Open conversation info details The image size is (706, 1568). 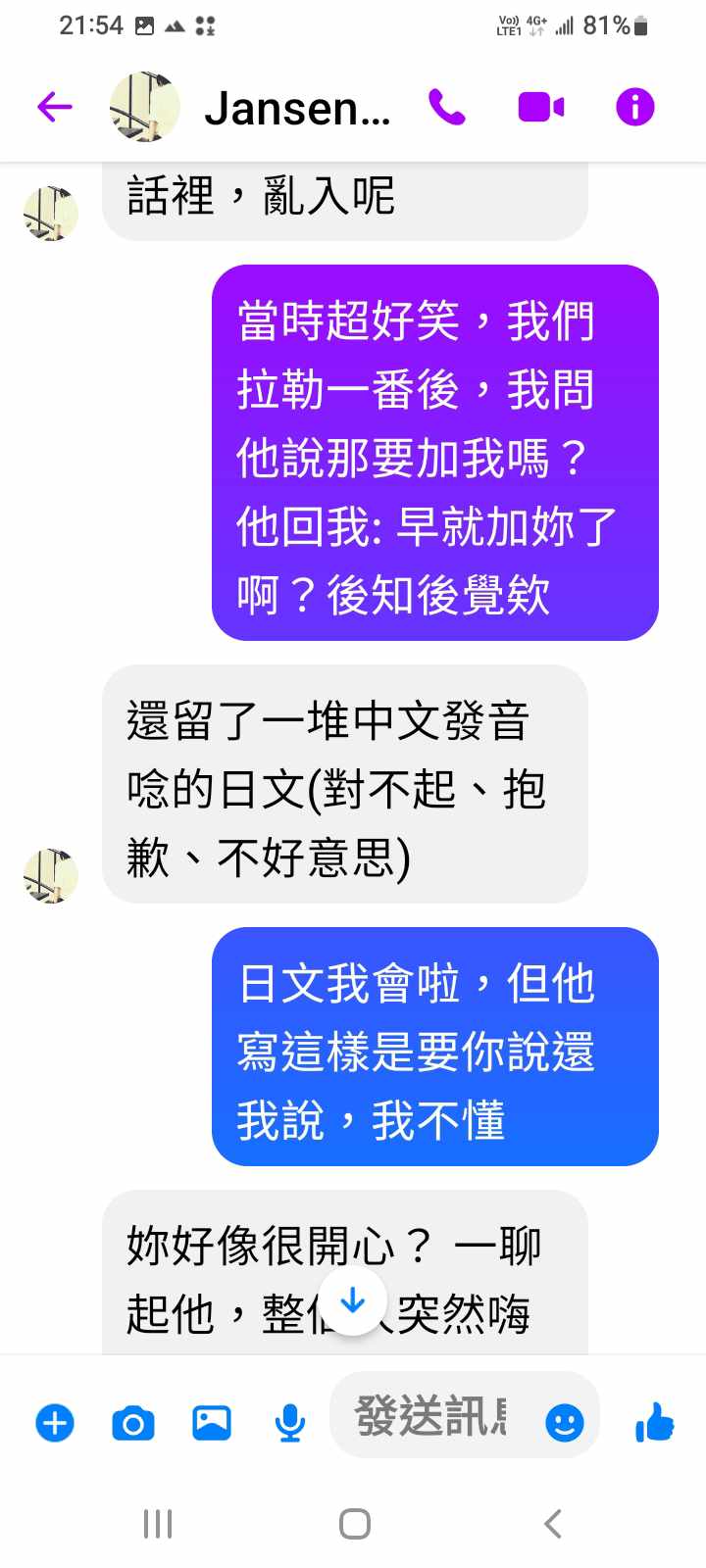634,107
